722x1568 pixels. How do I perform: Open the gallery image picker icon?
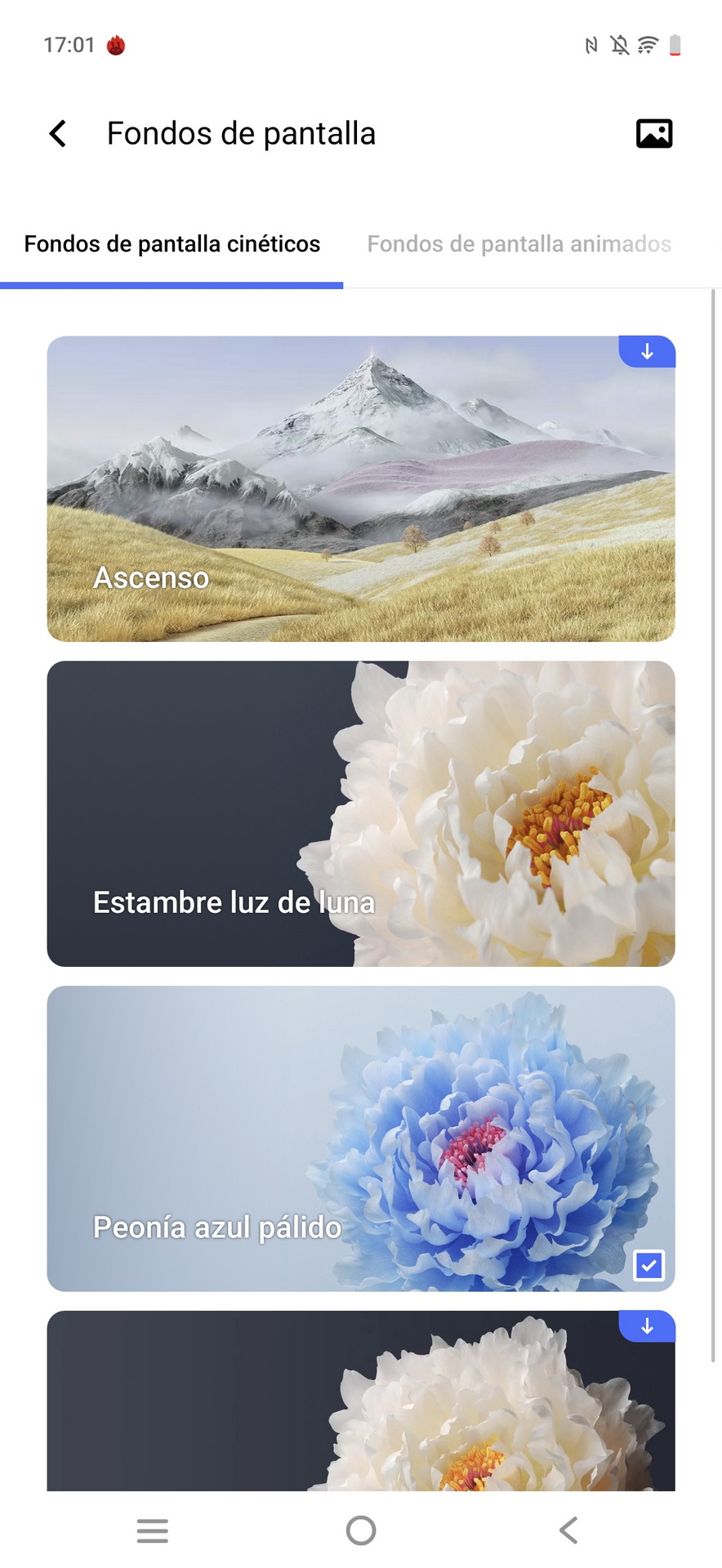click(654, 133)
